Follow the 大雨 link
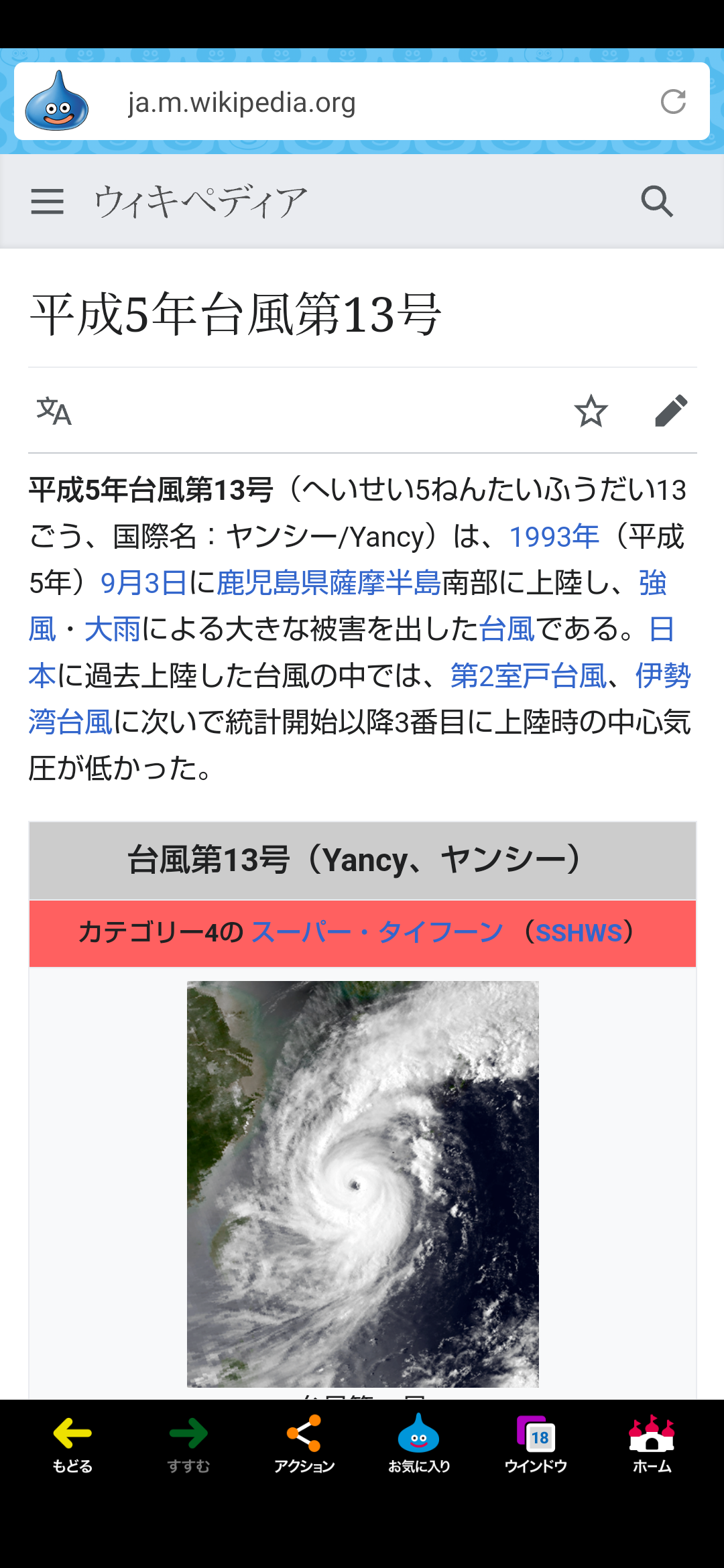Viewport: 724px width, 1568px height. pyautogui.click(x=113, y=629)
